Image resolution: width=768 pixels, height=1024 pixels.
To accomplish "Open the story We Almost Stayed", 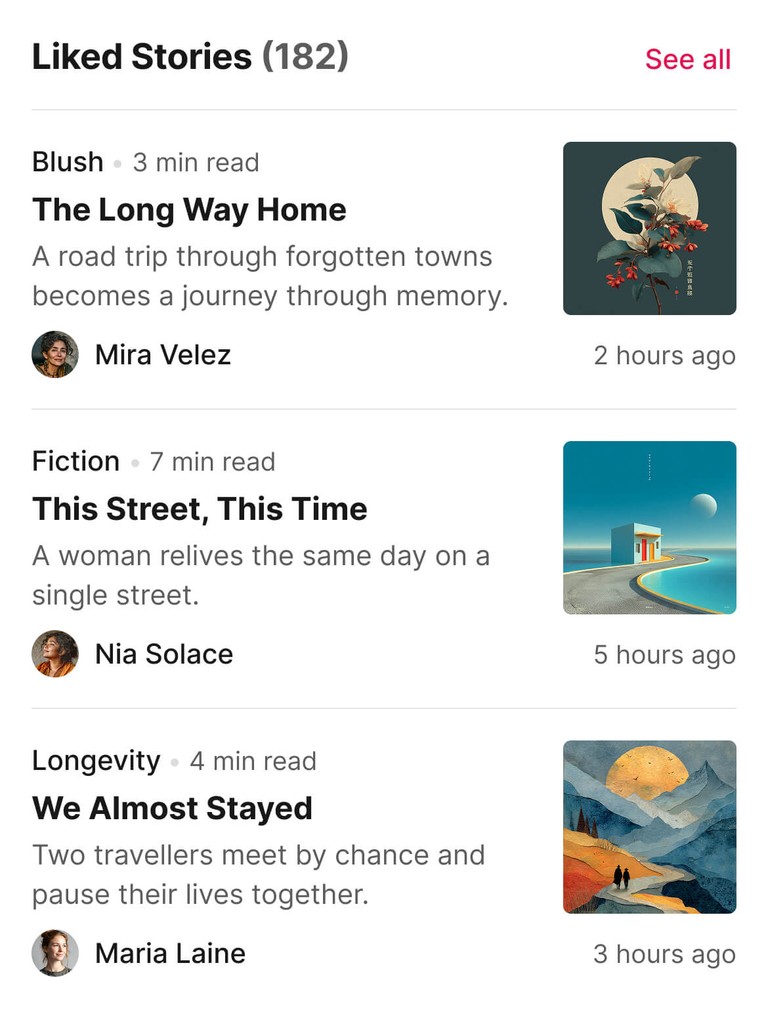I will pos(172,808).
